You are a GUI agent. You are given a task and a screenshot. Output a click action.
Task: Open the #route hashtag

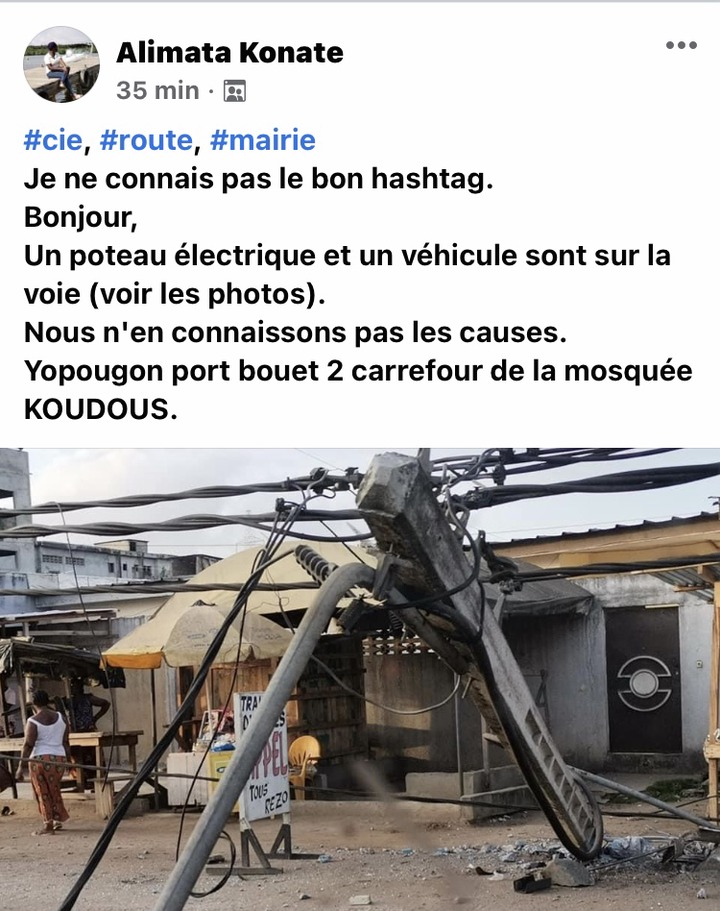point(145,140)
